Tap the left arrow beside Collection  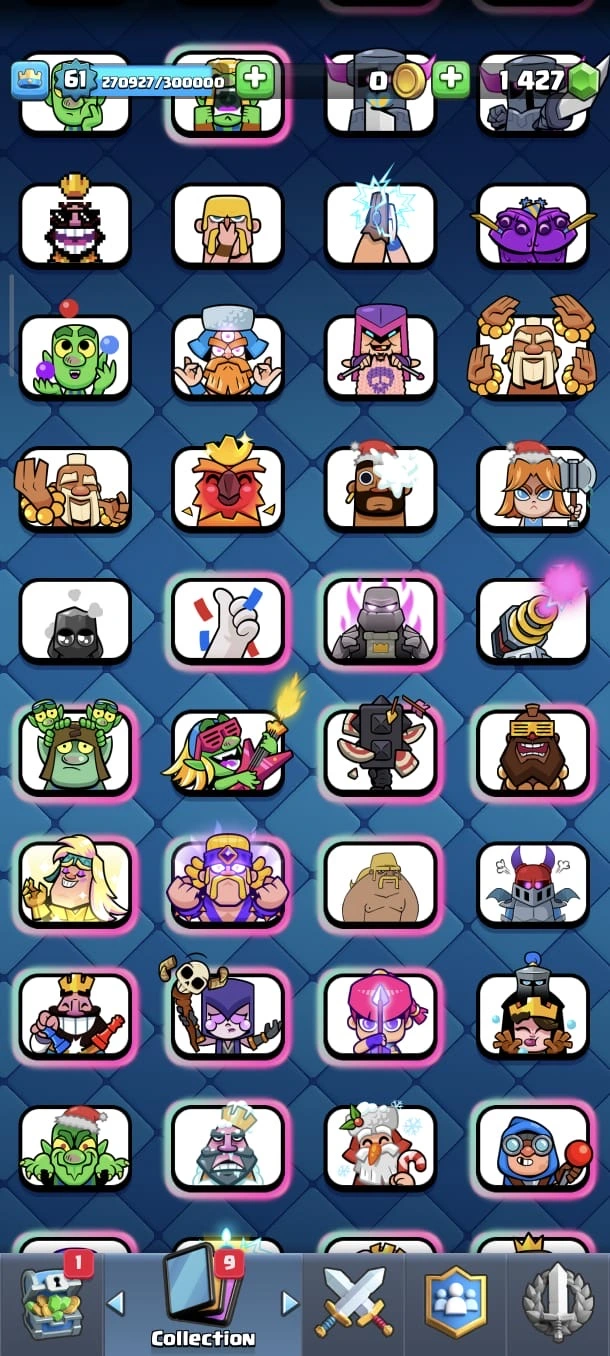click(x=116, y=1302)
